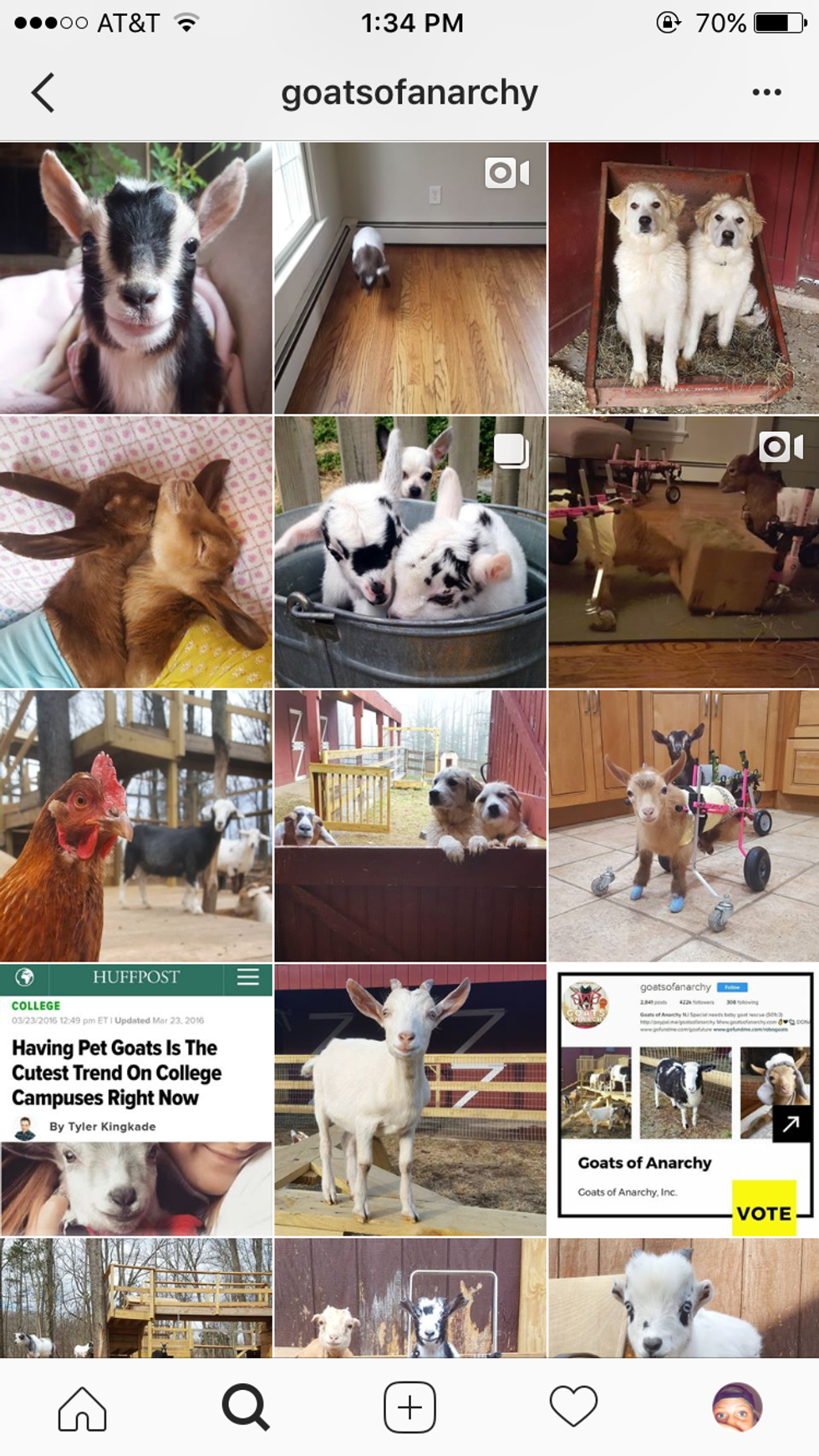This screenshot has height=1456, width=819.
Task: Open the wooden playground structure photo
Action: 135,1297
